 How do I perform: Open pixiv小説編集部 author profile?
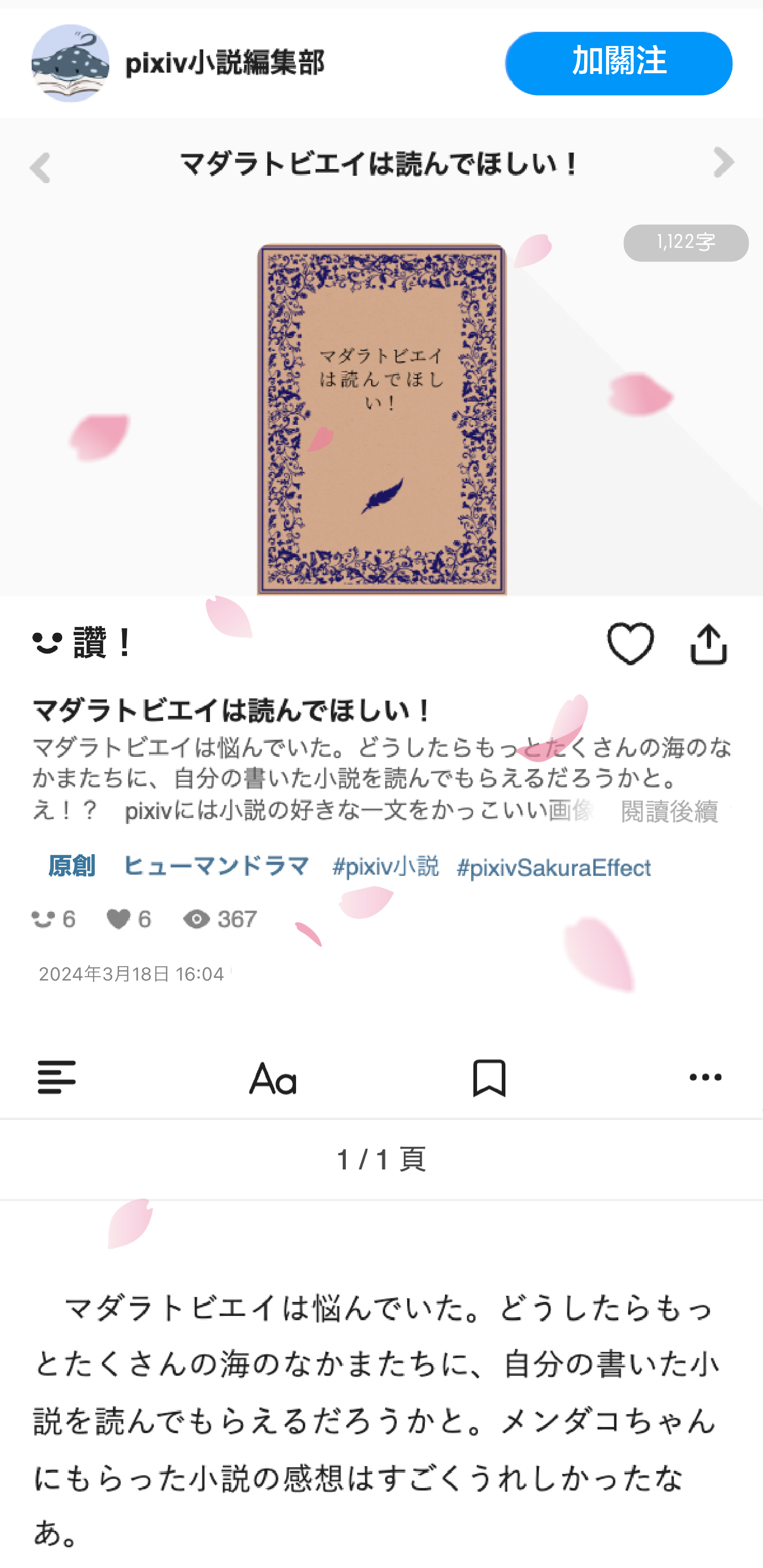pos(178,63)
